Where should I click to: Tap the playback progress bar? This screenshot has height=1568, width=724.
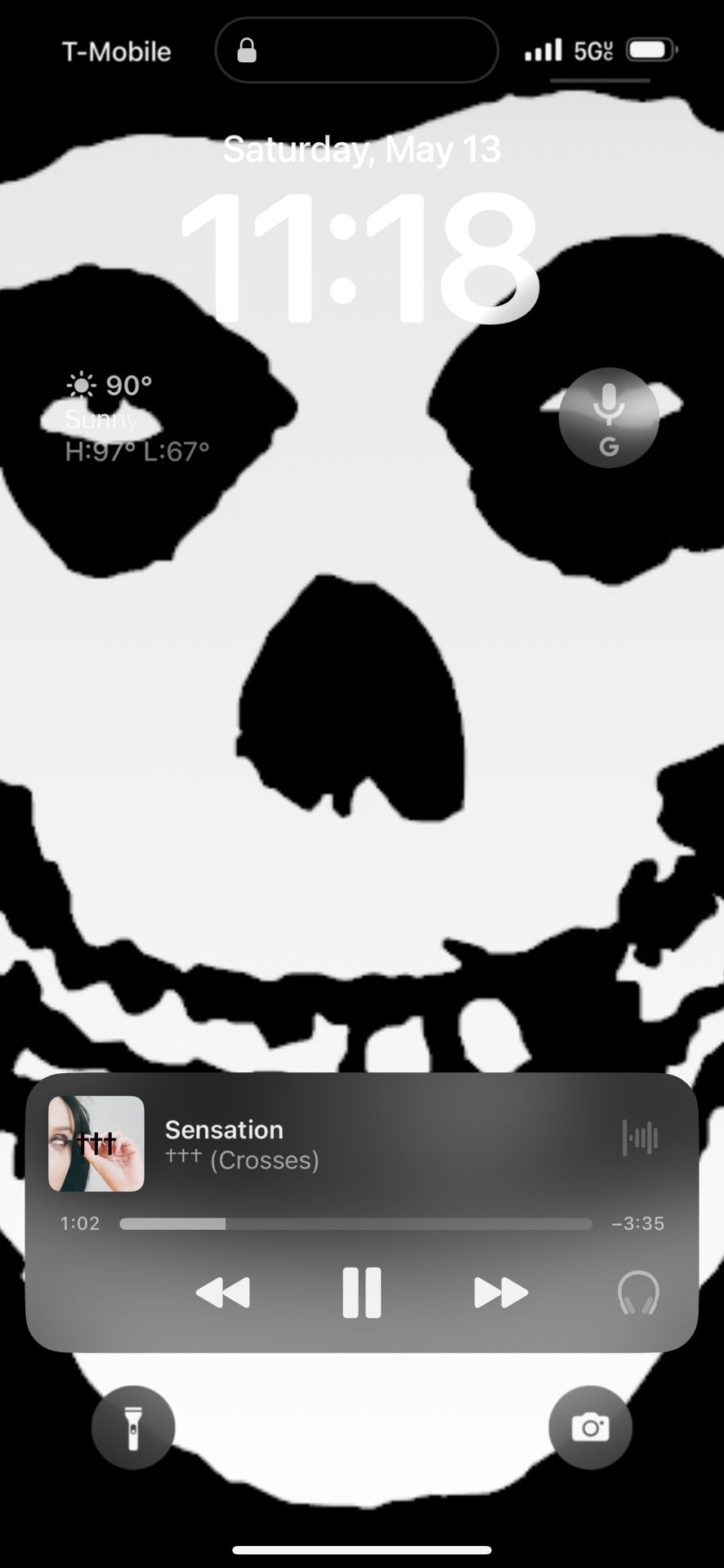[355, 1223]
